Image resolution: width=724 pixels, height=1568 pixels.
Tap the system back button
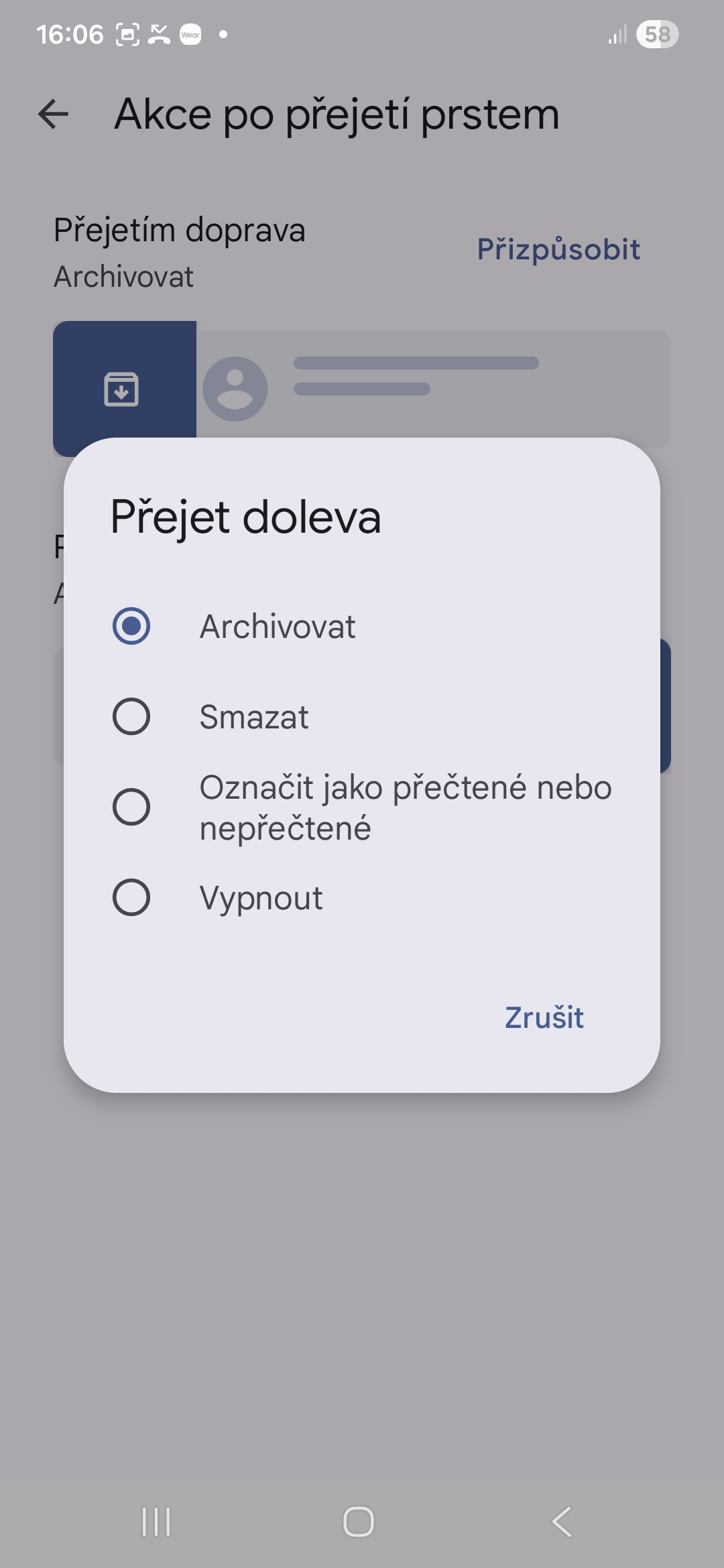[562, 1521]
